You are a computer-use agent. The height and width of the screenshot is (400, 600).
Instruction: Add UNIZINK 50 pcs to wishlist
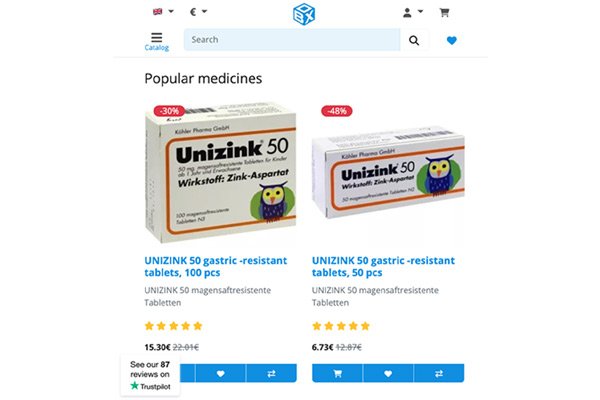coord(388,373)
